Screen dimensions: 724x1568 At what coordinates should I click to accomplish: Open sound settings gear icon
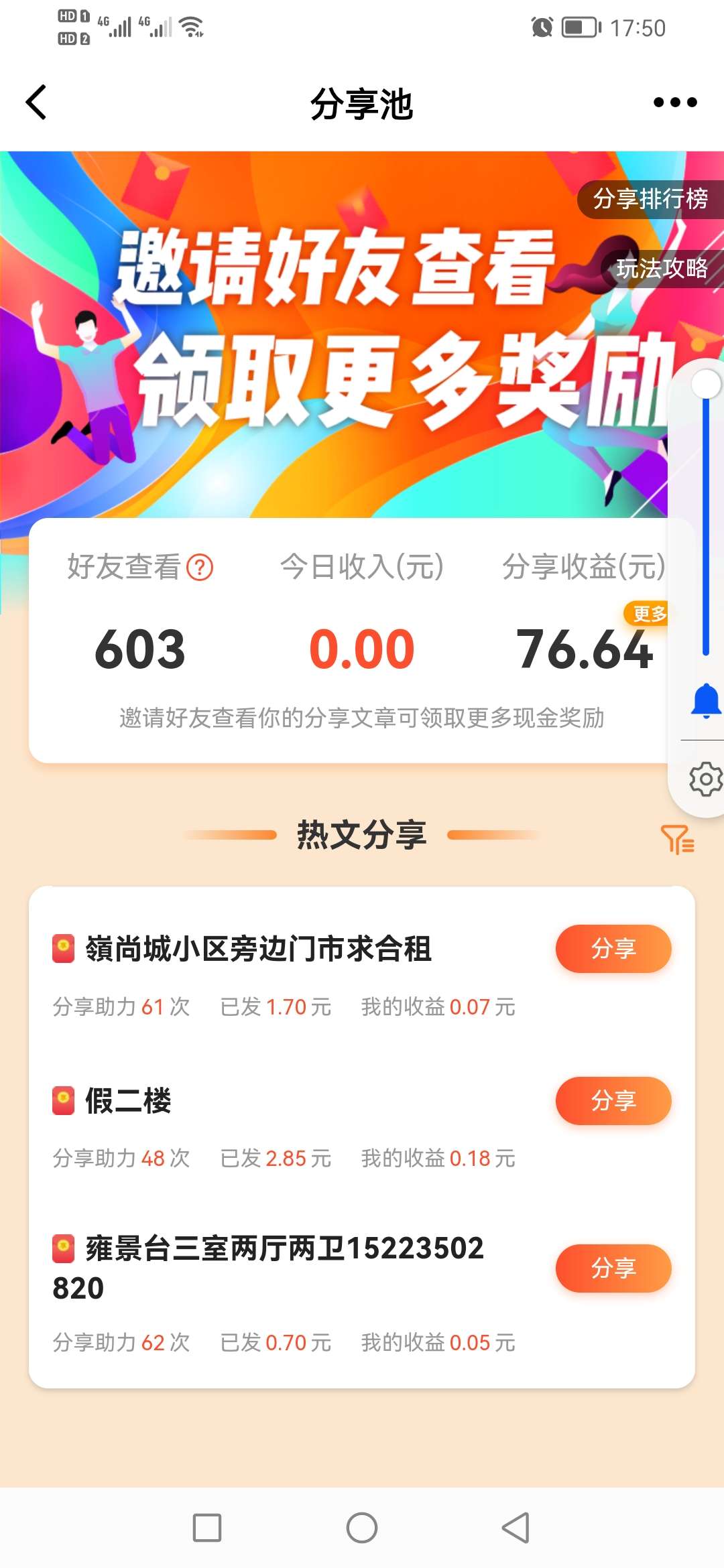click(705, 779)
